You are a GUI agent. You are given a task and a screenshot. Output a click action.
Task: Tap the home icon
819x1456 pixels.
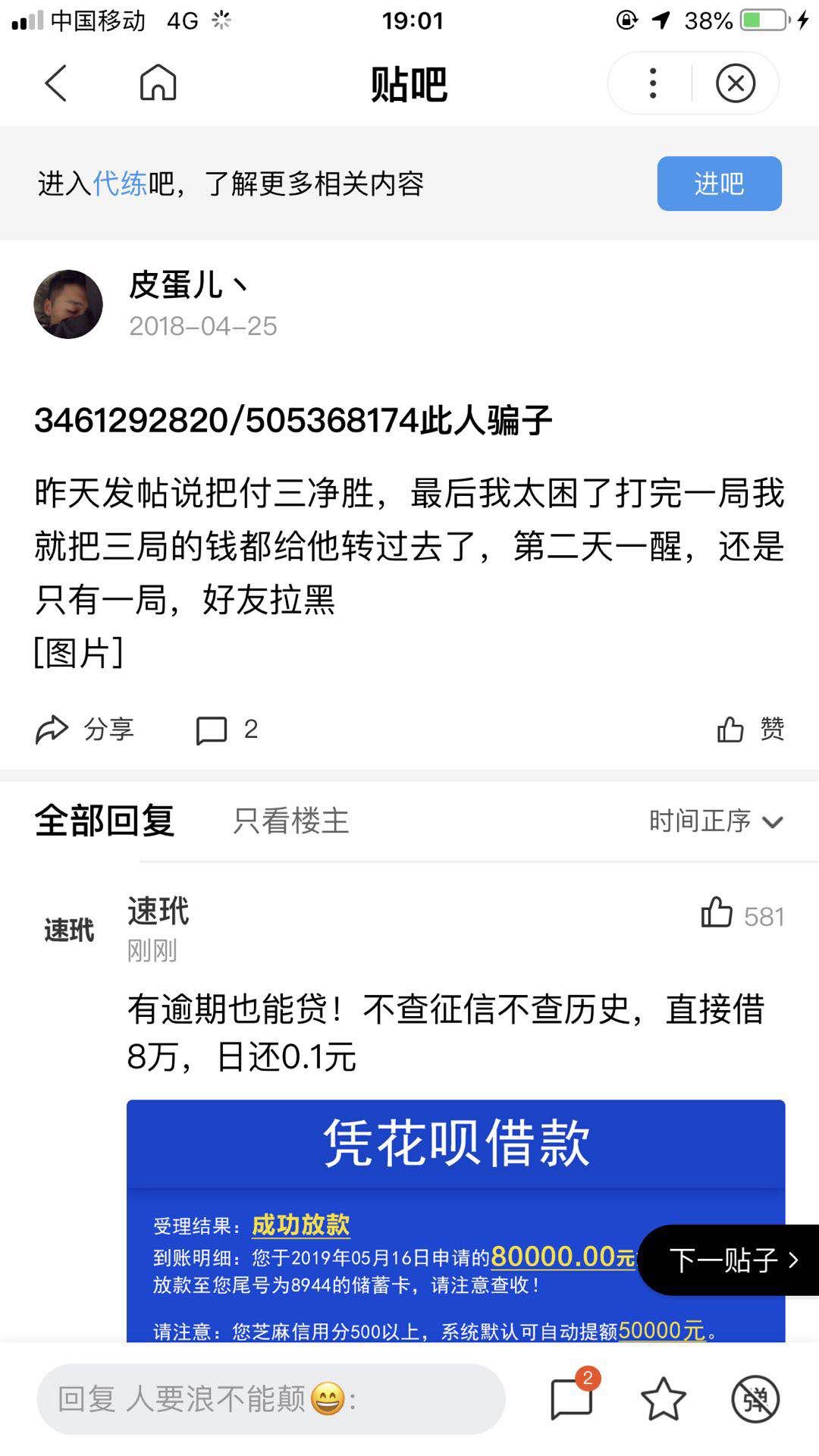coord(158,82)
